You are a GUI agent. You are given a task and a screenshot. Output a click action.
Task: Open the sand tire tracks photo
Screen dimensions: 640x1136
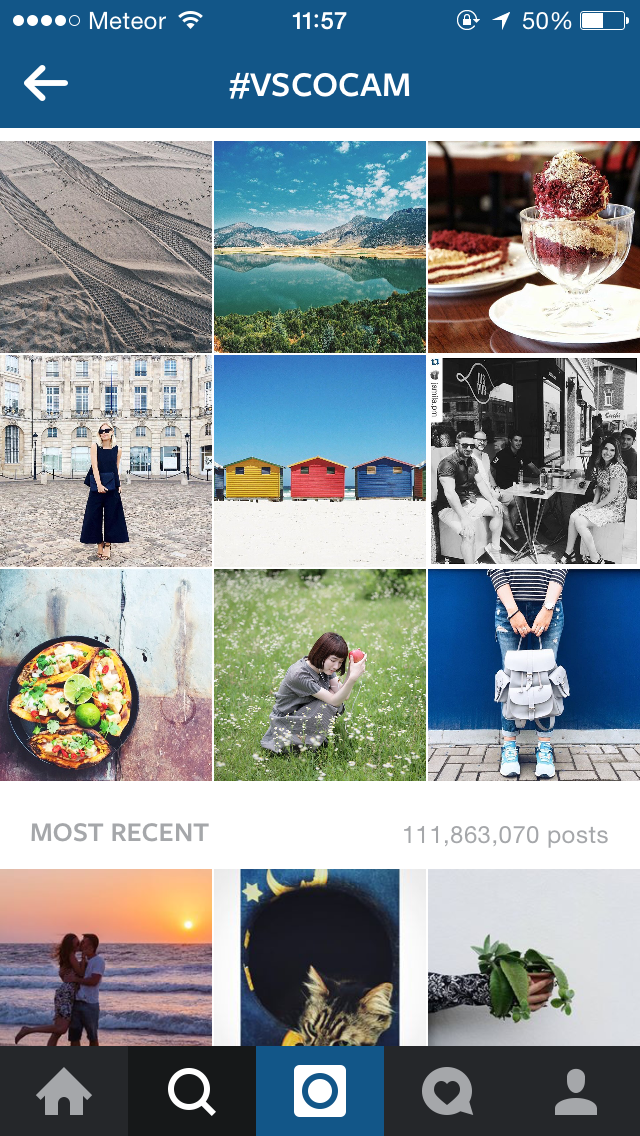pos(106,247)
